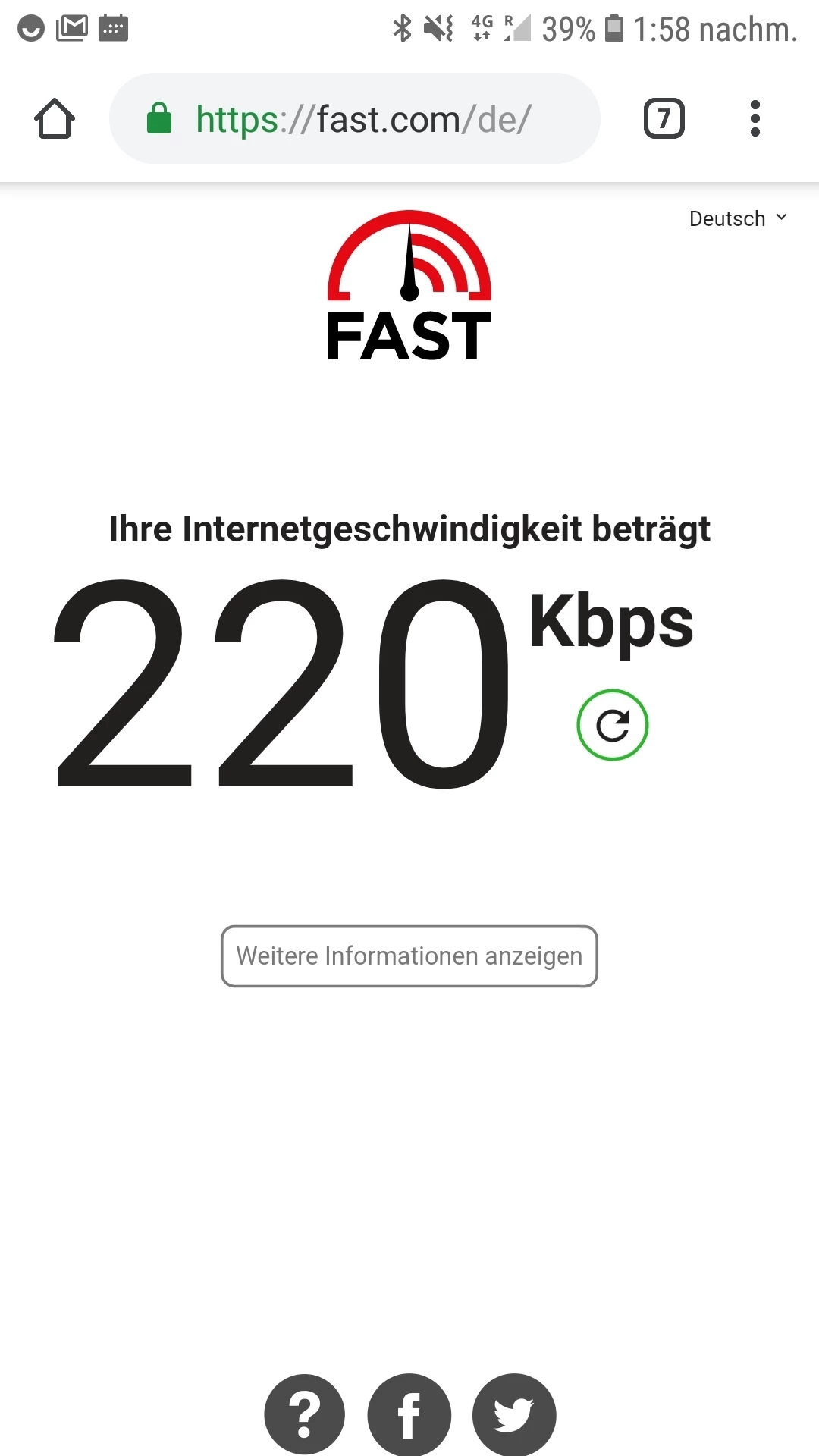Tap Weitere Informationen anzeigen
This screenshot has width=819, height=1456.
click(409, 956)
